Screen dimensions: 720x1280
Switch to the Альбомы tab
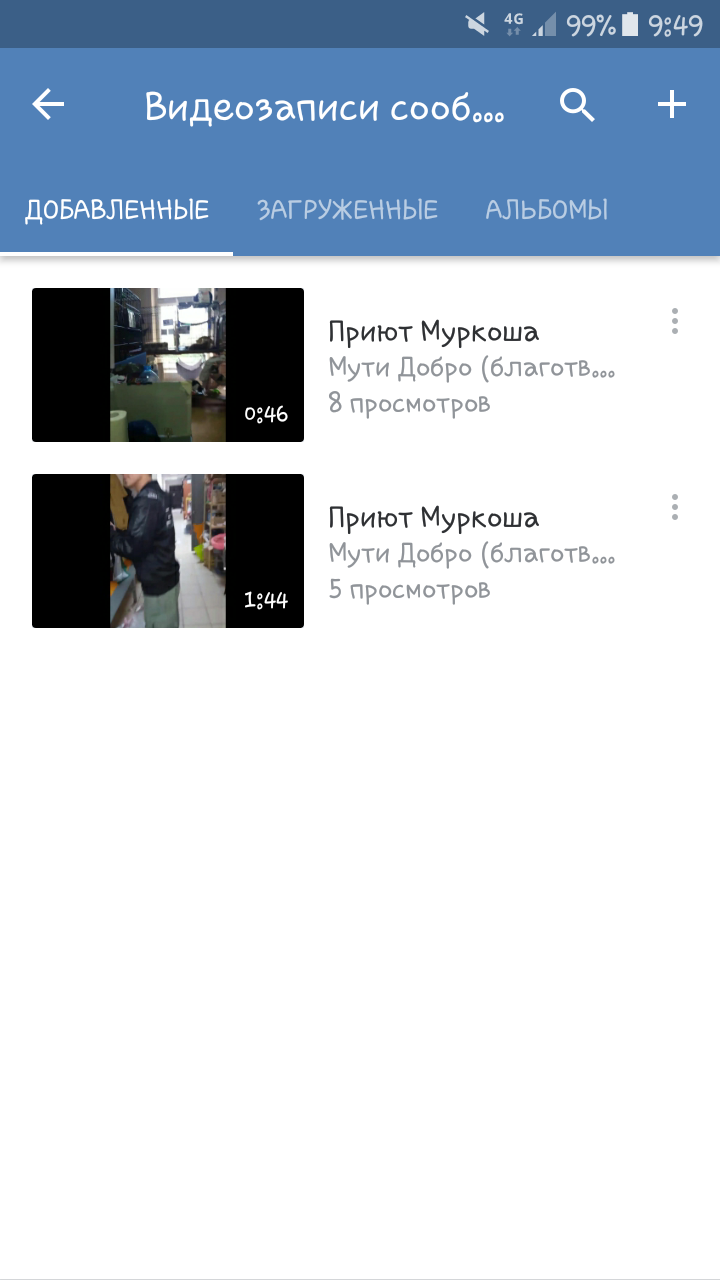pyautogui.click(x=547, y=210)
